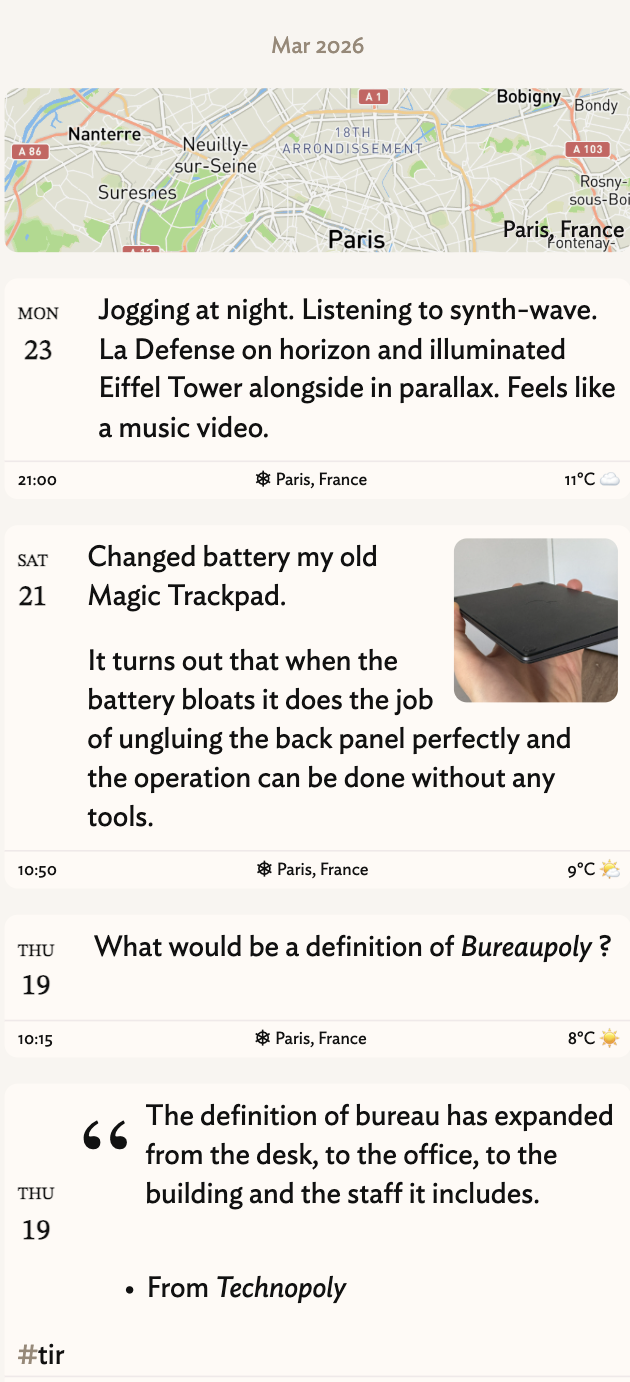Tap the #tir hashtag
The width and height of the screenshot is (630, 1382).
click(x=41, y=1355)
